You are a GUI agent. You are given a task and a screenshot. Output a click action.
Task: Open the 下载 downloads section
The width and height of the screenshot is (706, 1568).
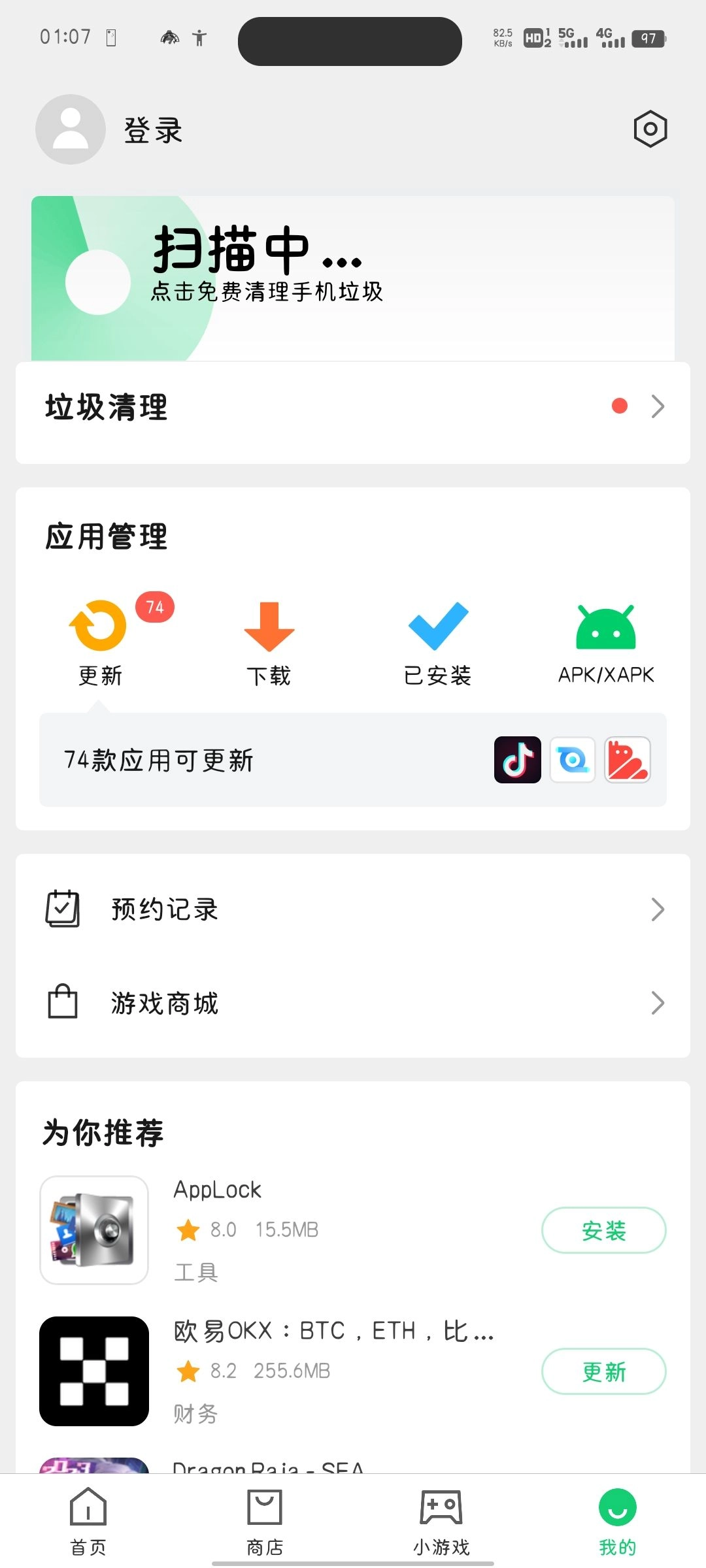[x=269, y=644]
